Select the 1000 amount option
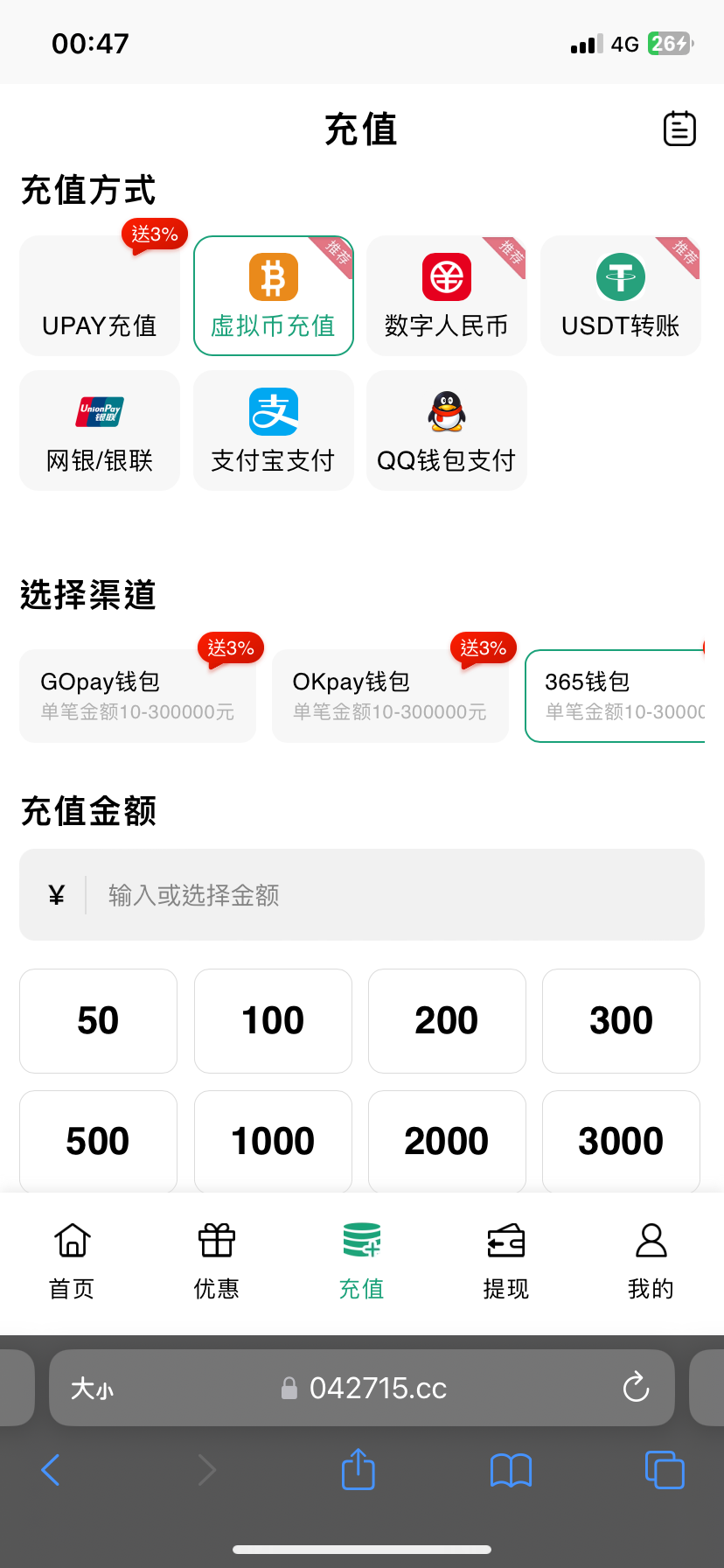The width and height of the screenshot is (724, 1568). pos(273,1140)
